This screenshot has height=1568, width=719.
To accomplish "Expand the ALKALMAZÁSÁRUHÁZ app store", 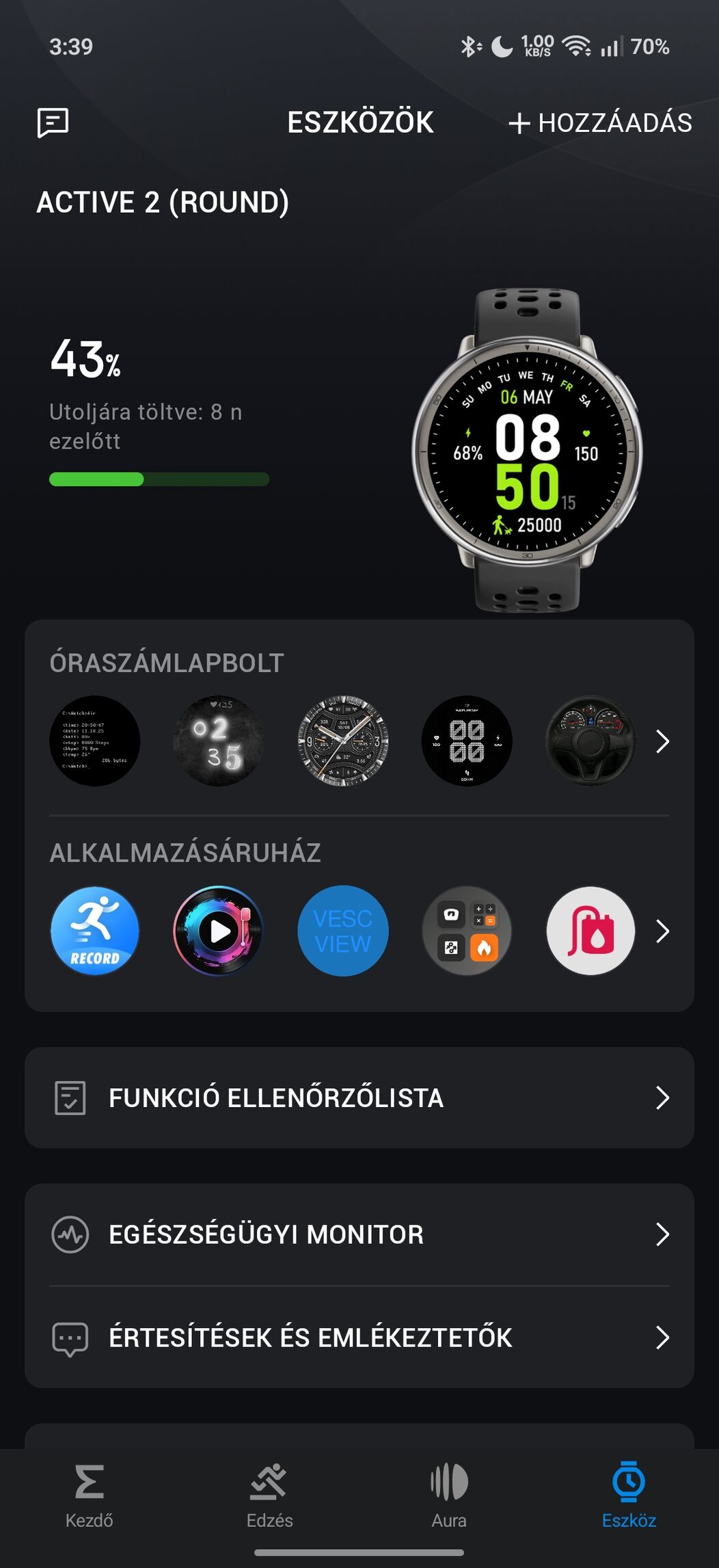I will [x=662, y=931].
